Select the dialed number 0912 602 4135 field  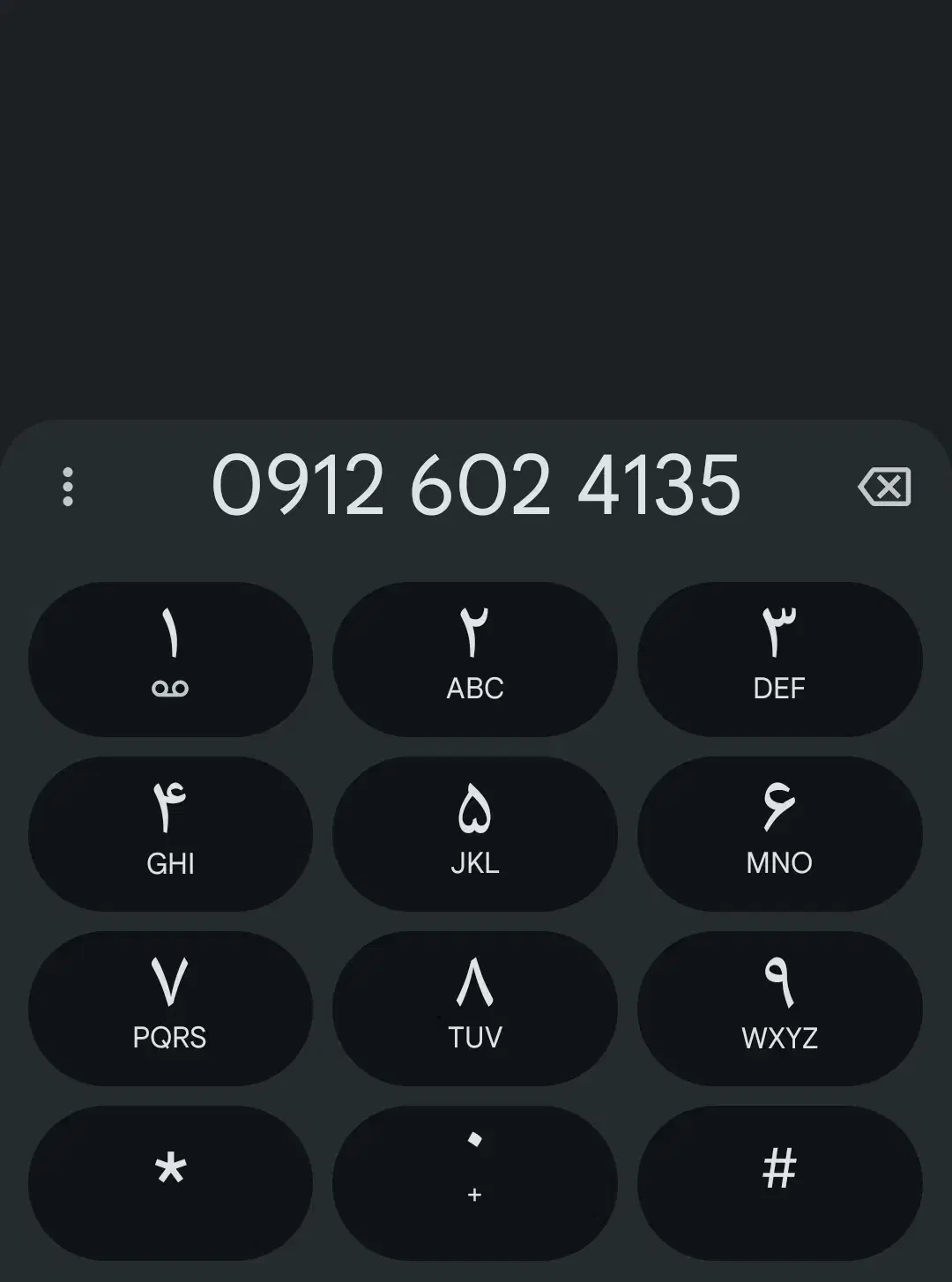476,485
